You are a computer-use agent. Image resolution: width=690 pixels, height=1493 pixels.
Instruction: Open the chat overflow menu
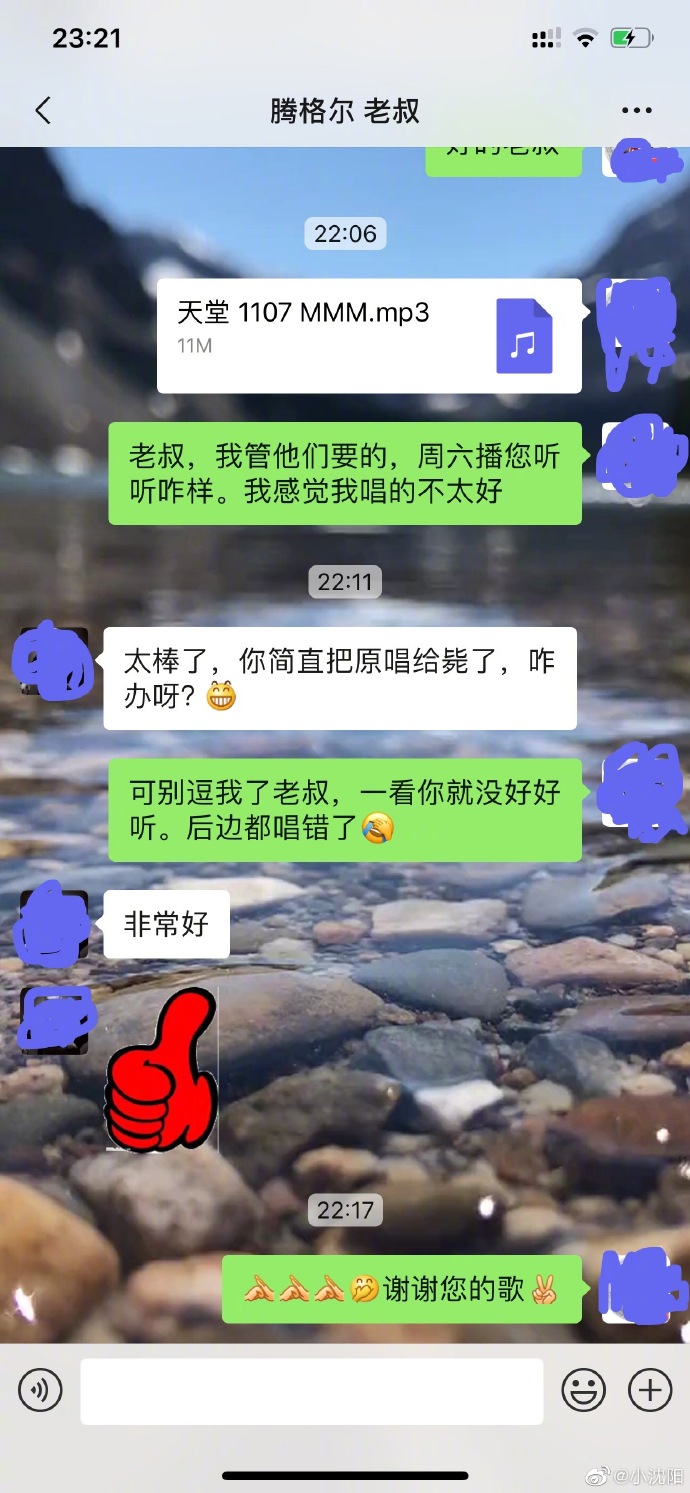point(636,111)
